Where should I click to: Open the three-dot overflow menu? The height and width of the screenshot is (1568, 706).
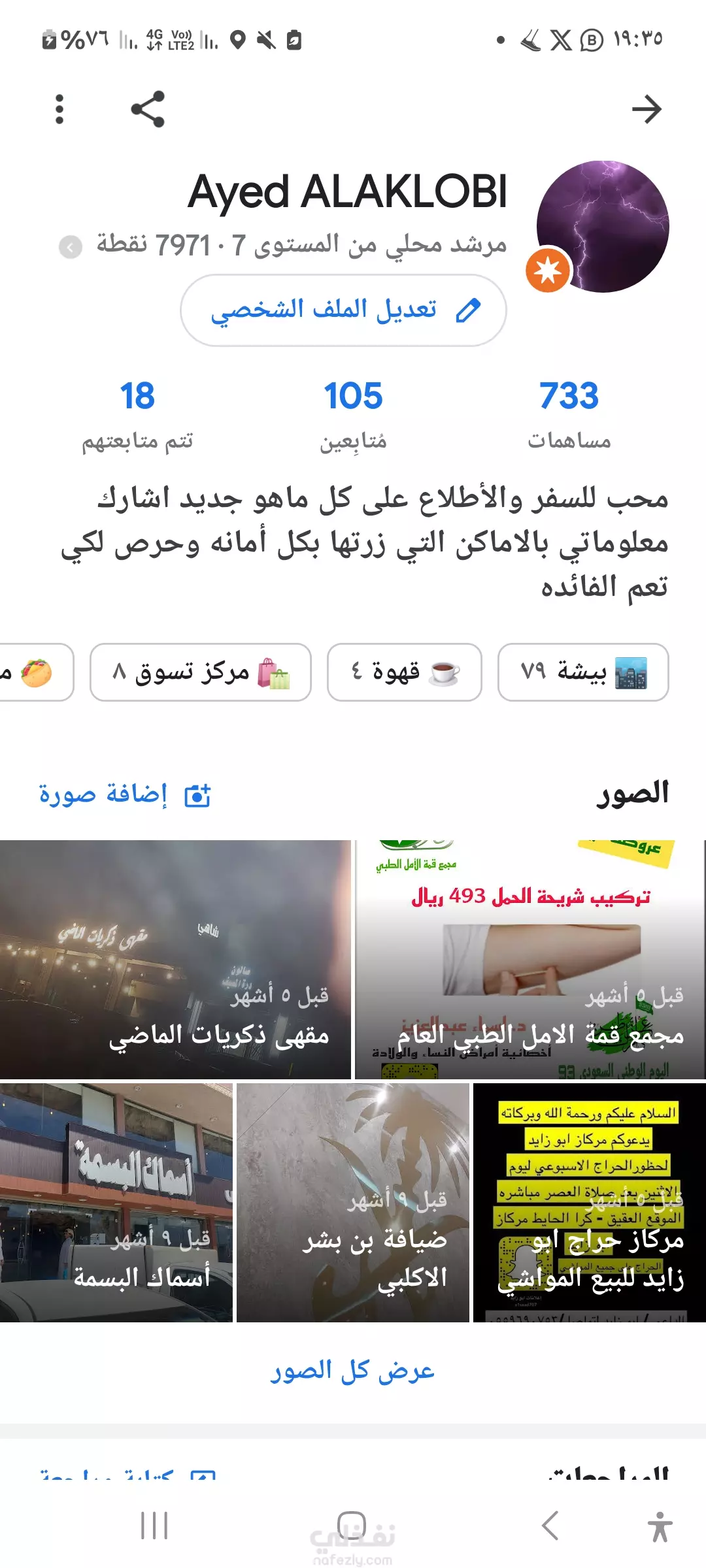pyautogui.click(x=59, y=109)
